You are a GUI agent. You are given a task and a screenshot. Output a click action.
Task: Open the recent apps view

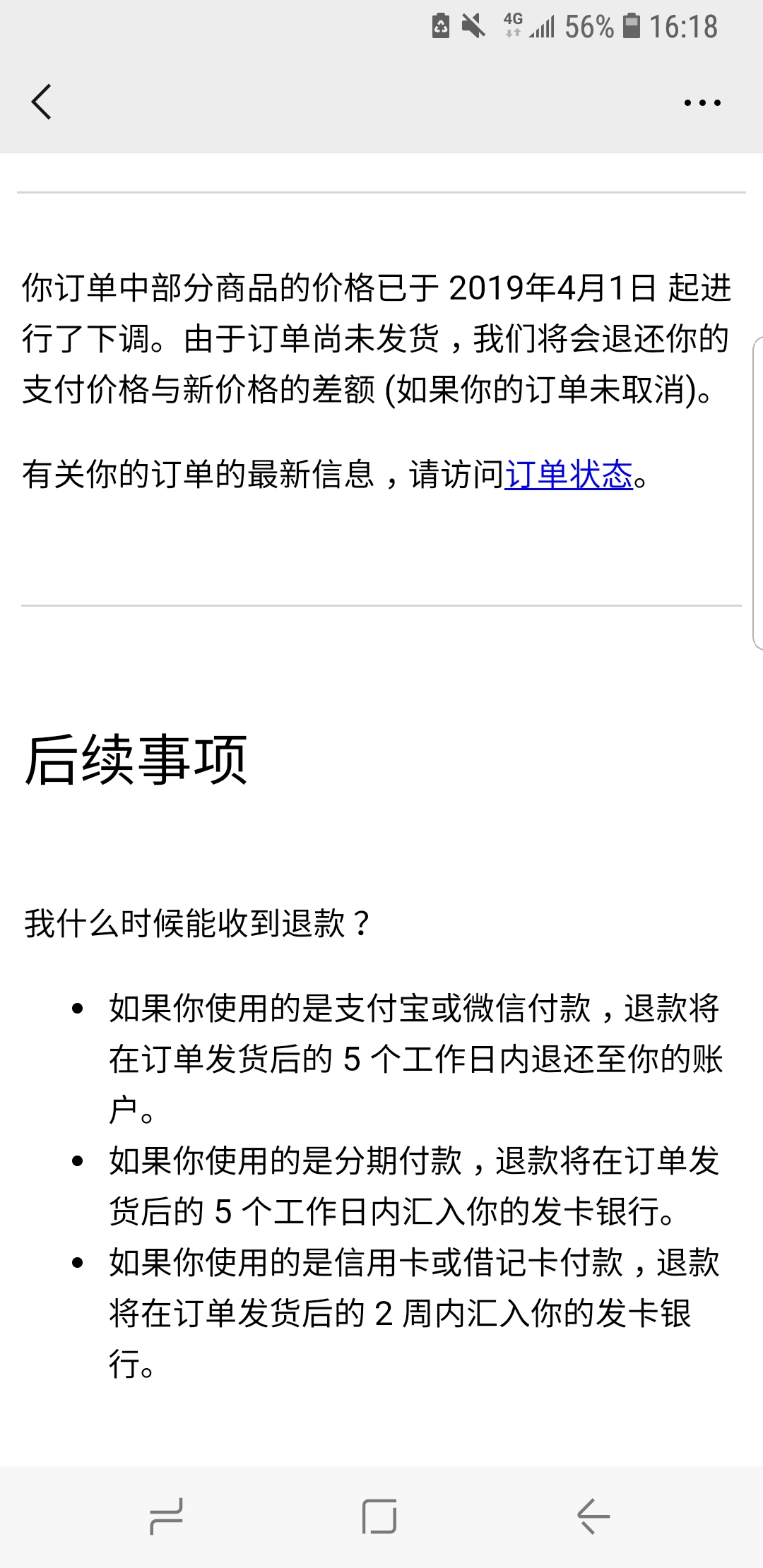pos(167,1516)
